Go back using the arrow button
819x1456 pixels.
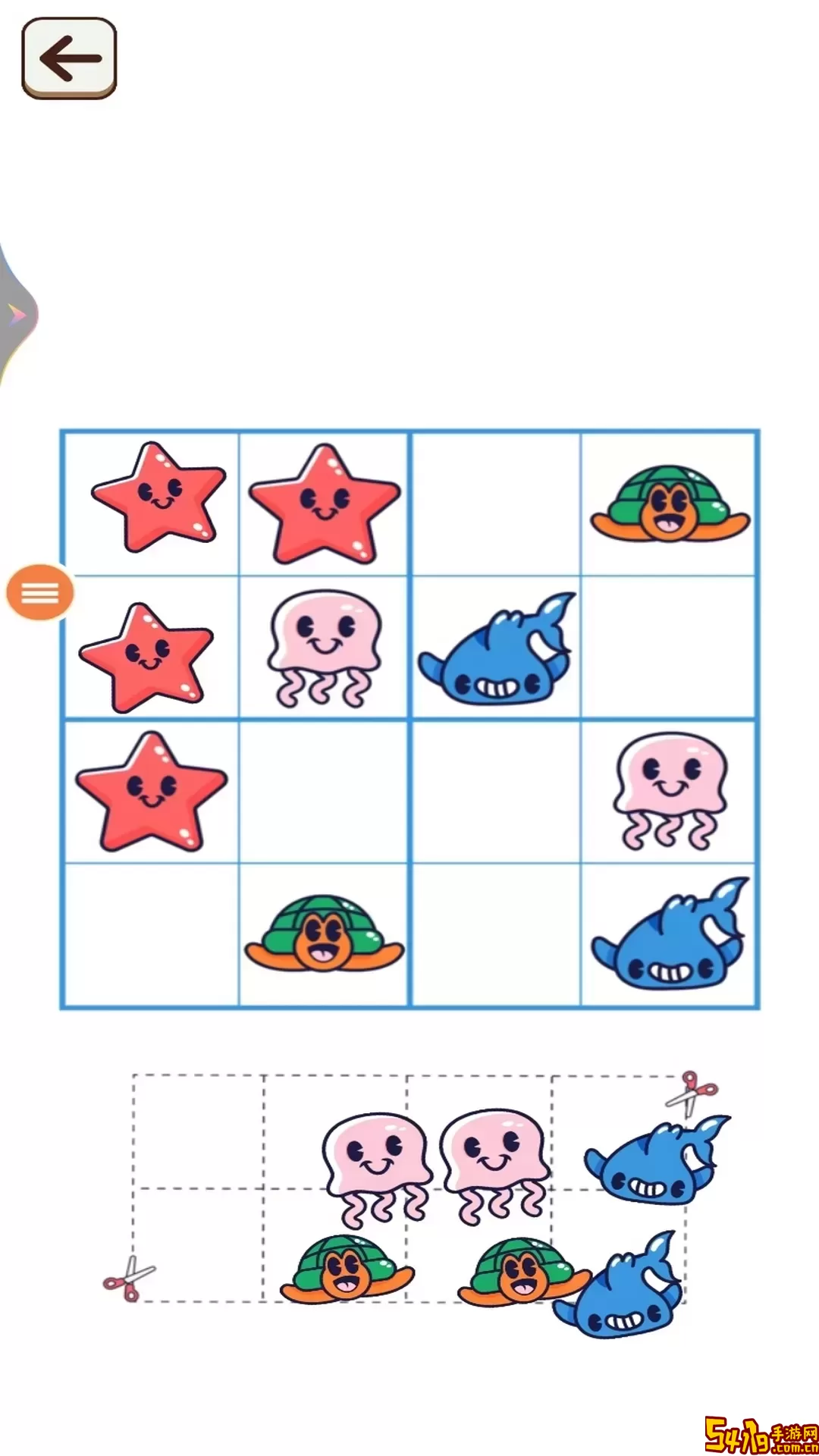[69, 58]
